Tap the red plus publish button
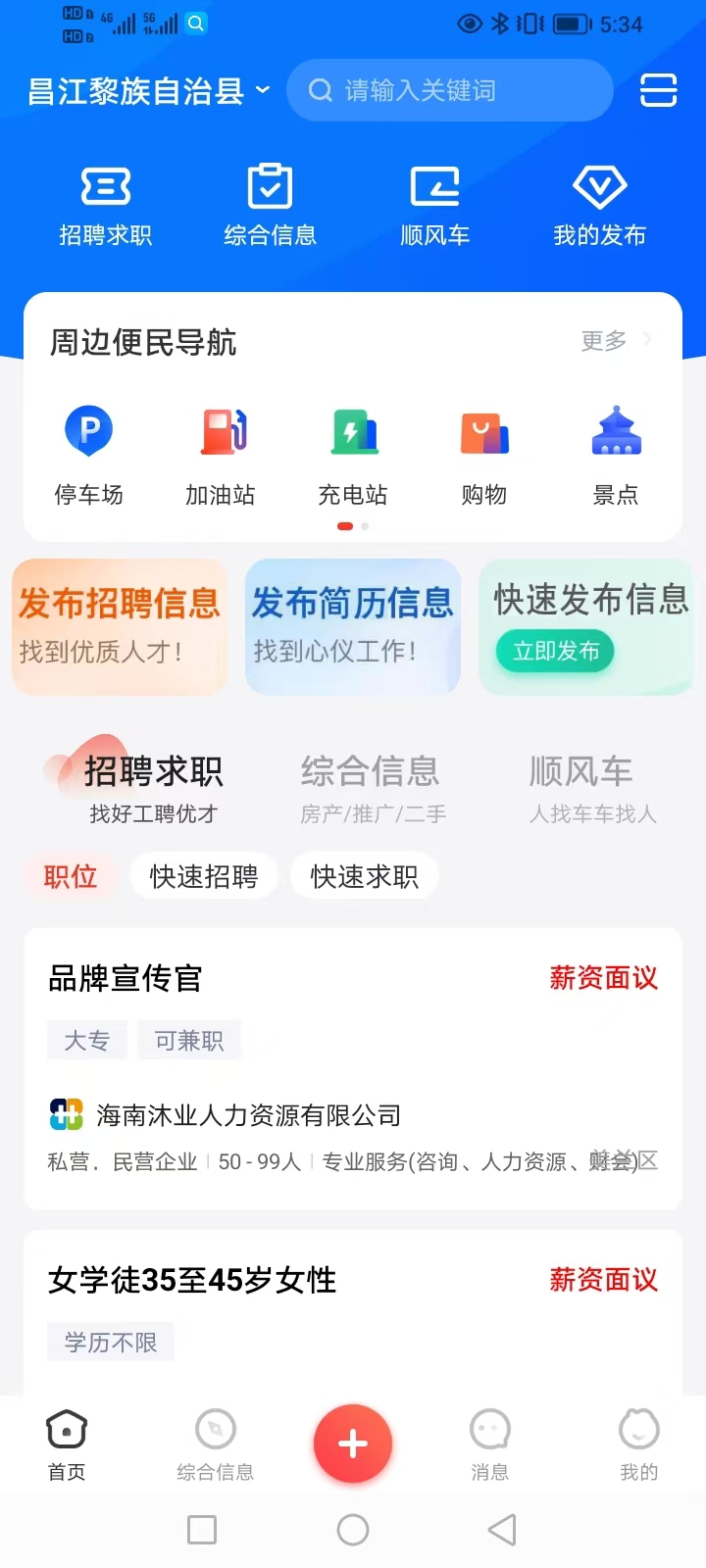 pyautogui.click(x=353, y=1444)
